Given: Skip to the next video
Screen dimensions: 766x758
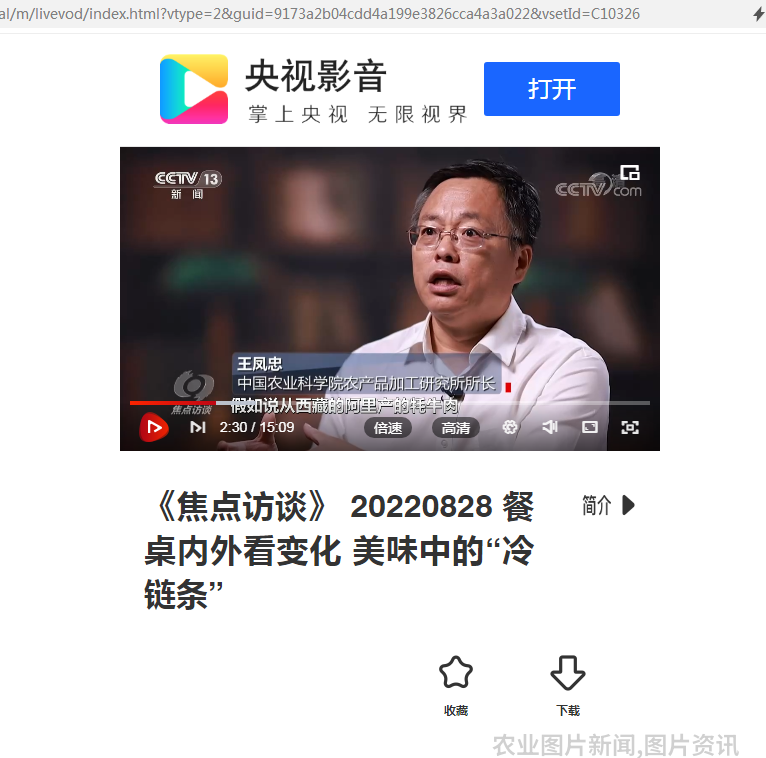Looking at the screenshot, I should [198, 428].
